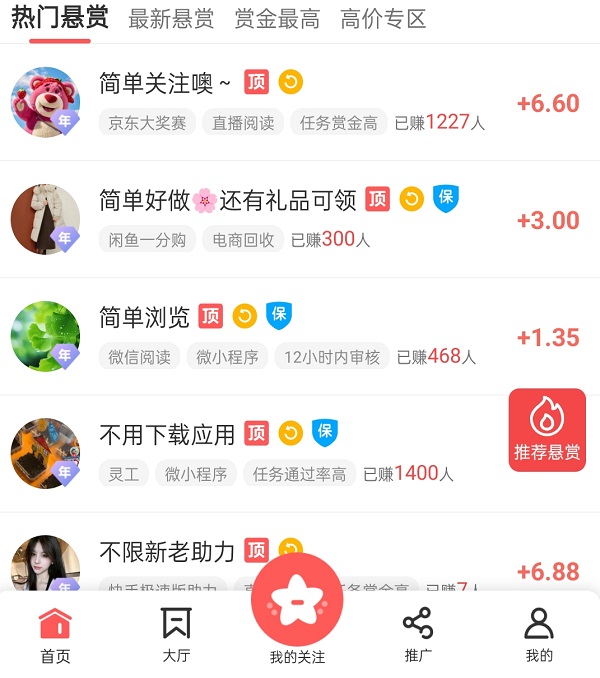600x678 pixels.
Task: View the 简单浏览 bounty task
Action: pos(145,318)
